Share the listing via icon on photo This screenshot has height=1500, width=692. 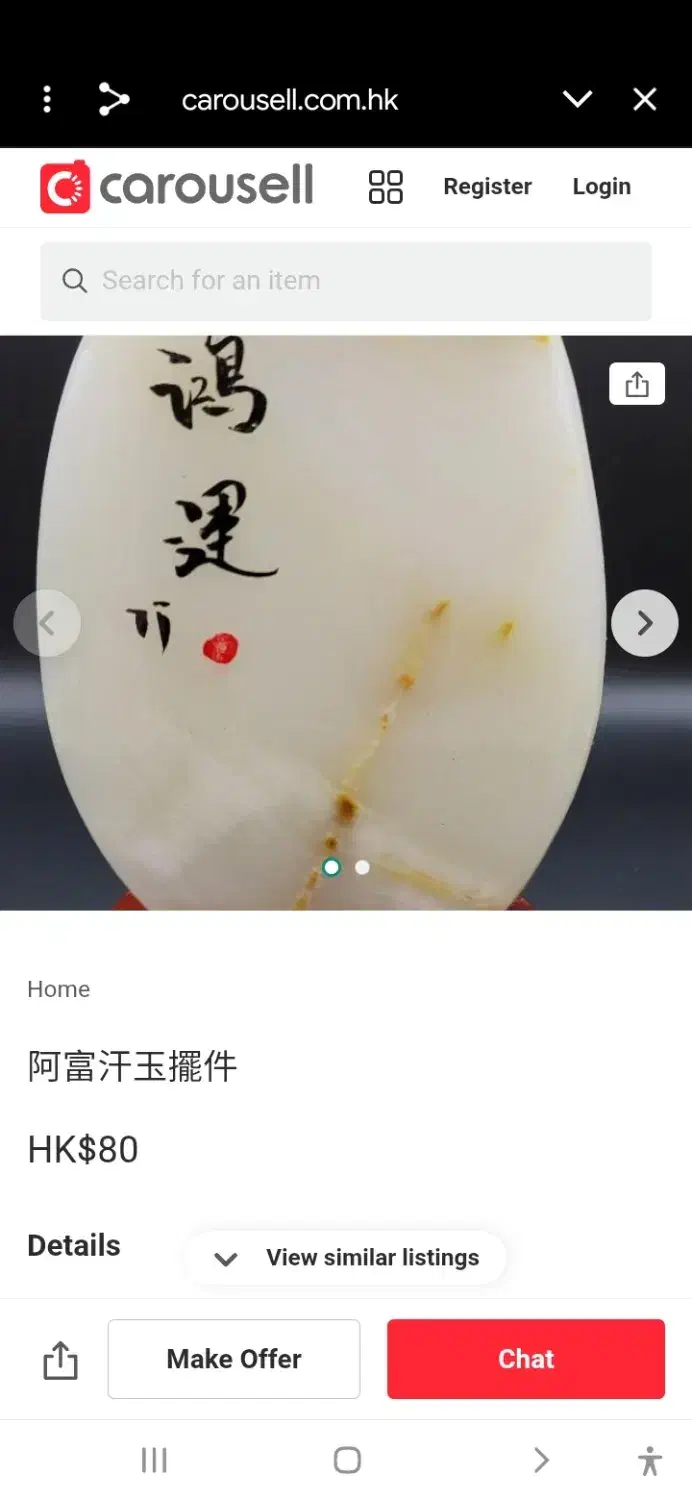point(637,384)
